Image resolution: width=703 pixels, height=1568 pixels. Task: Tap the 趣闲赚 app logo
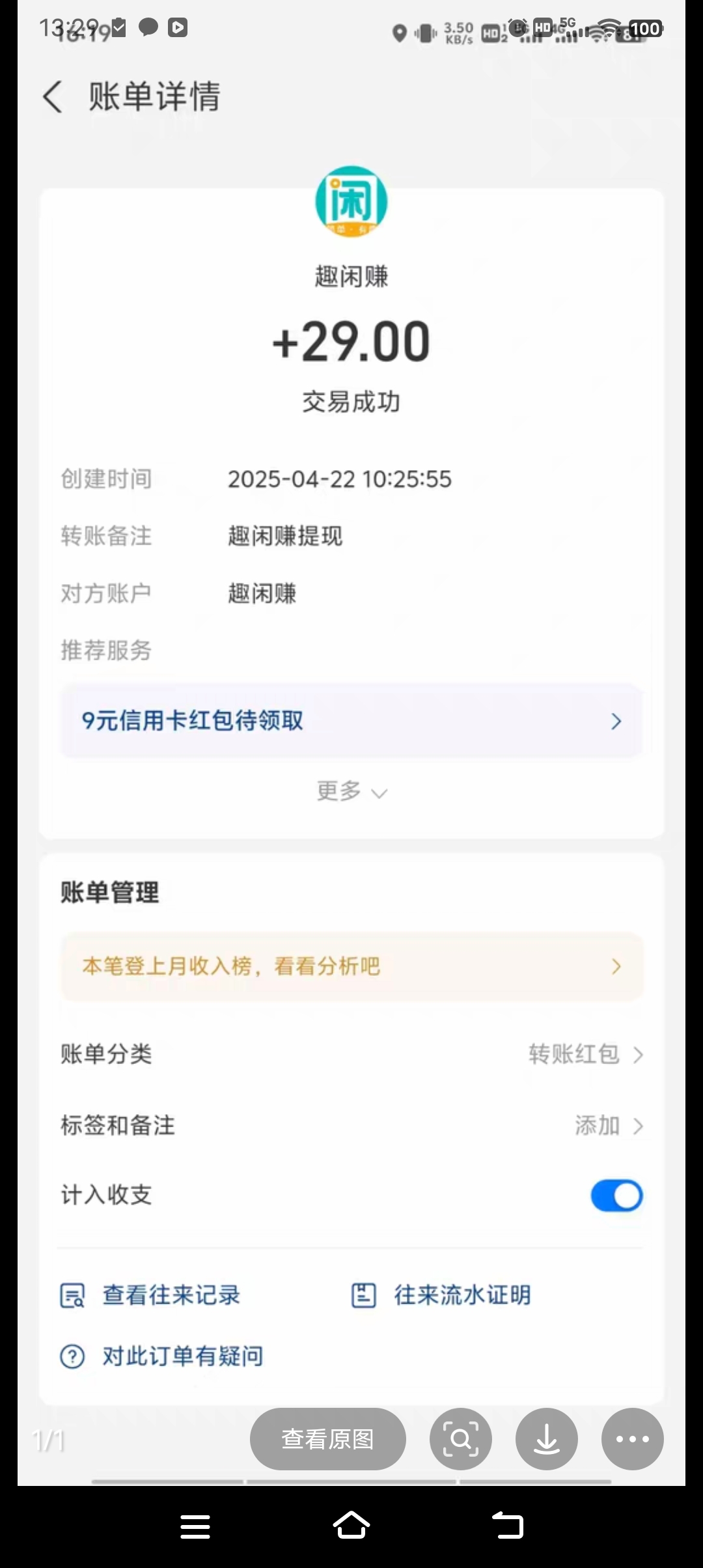pyautogui.click(x=351, y=202)
